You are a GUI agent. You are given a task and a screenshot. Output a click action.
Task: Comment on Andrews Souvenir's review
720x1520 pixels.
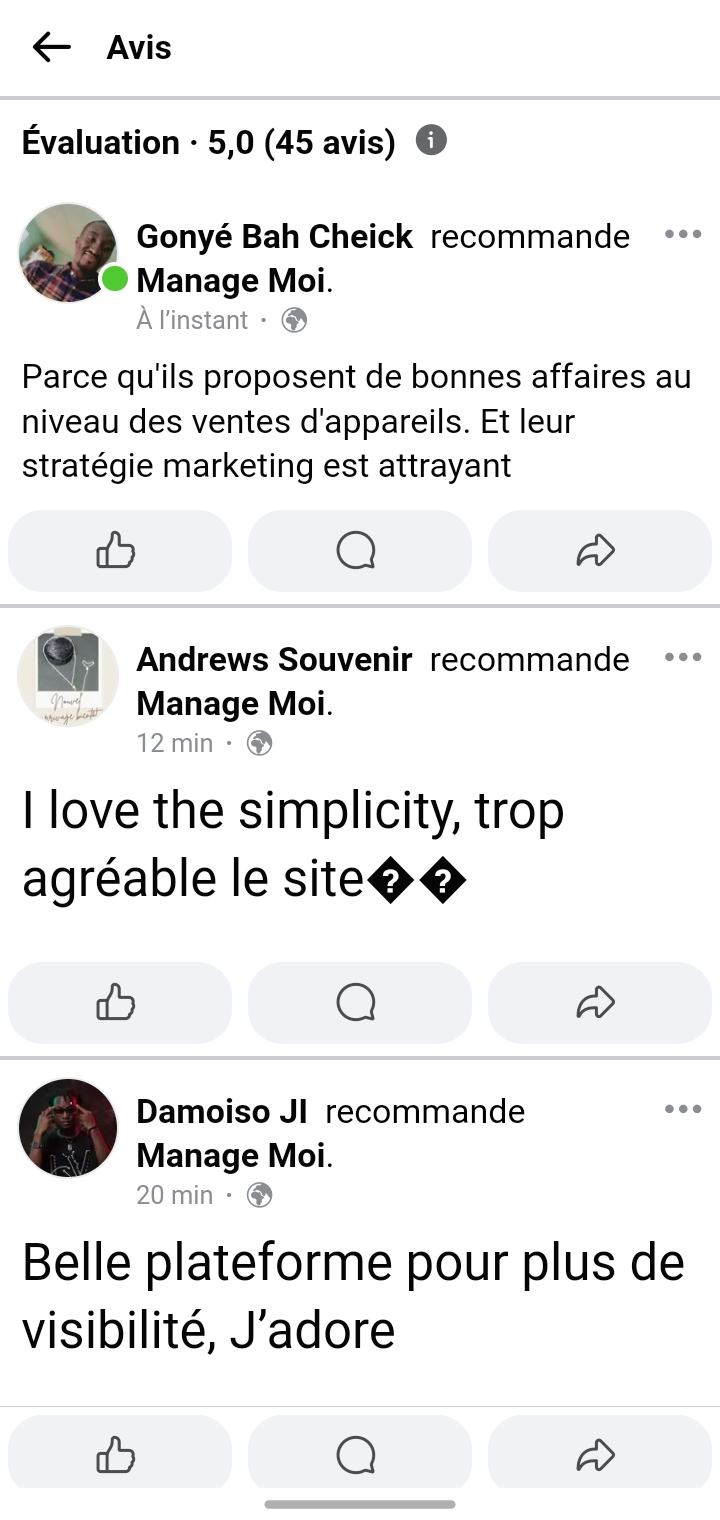tap(359, 1002)
